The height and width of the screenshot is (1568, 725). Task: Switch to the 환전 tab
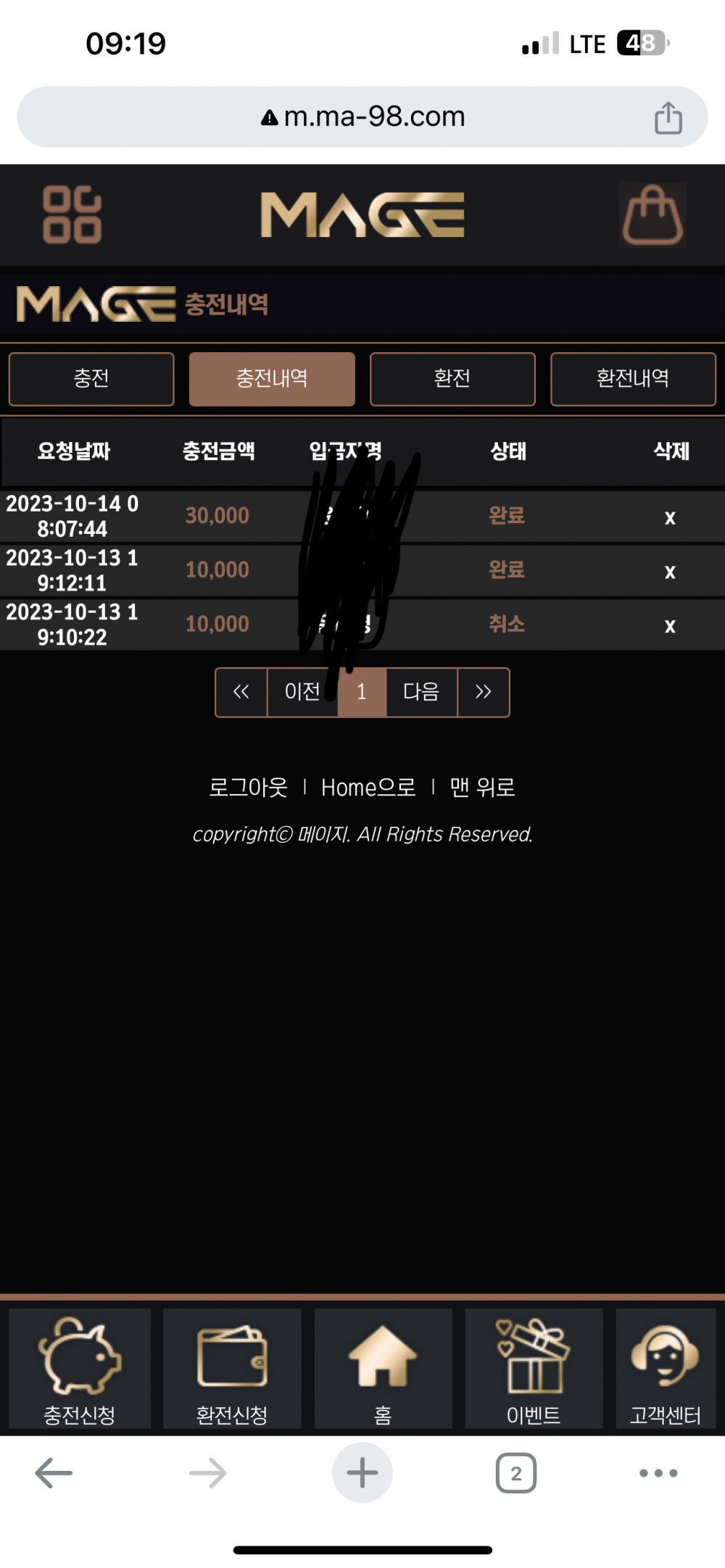[x=452, y=378]
